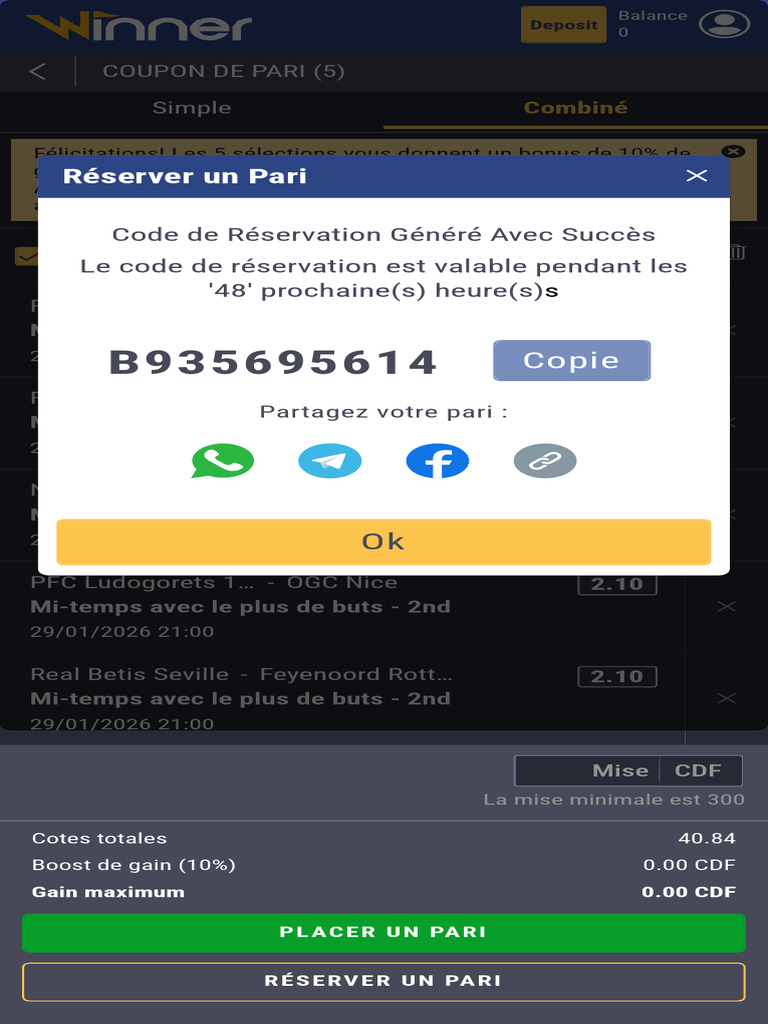
Task: Share the bet via WhatsApp
Action: (222, 460)
